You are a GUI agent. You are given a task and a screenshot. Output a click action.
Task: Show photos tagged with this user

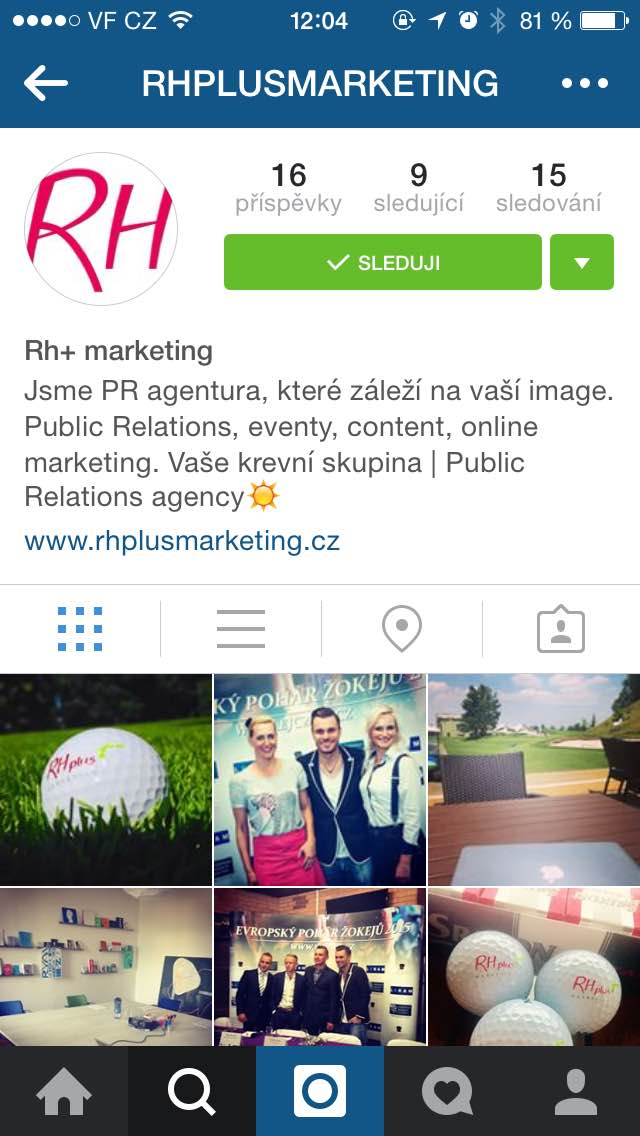point(560,629)
